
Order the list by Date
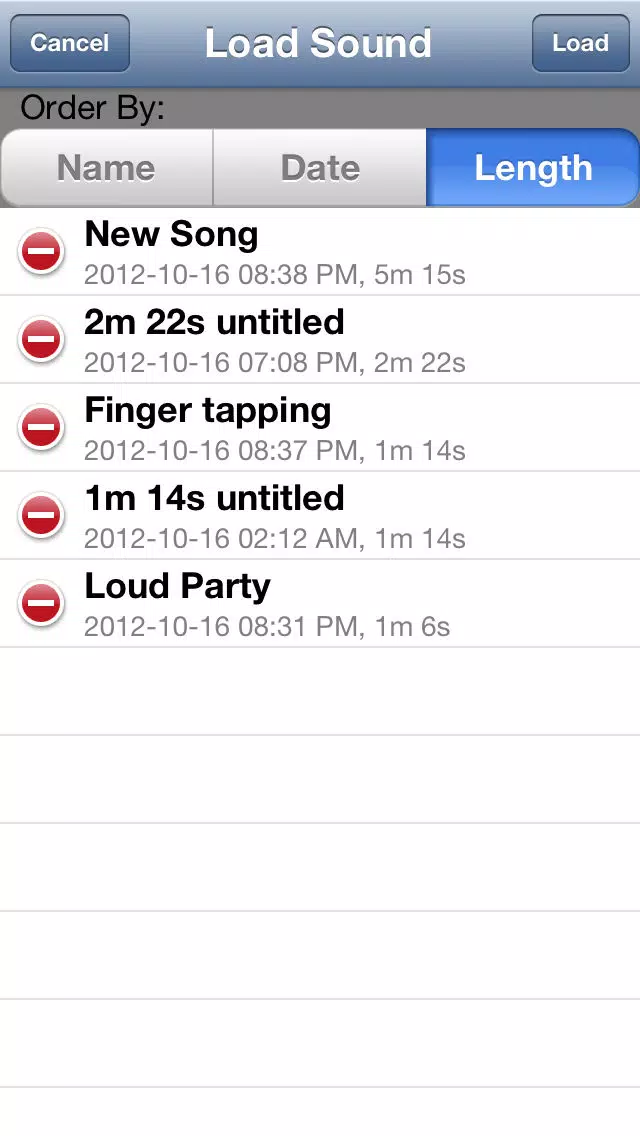click(x=320, y=168)
